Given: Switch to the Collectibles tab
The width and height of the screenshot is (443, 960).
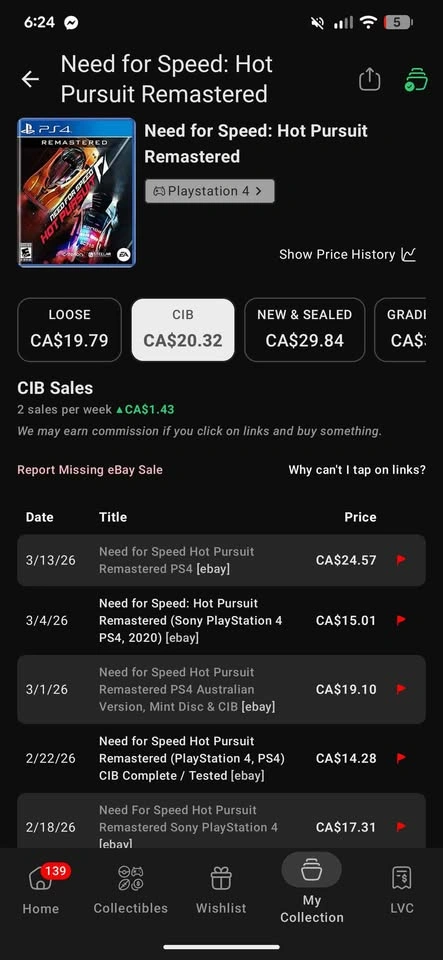Looking at the screenshot, I should point(130,889).
